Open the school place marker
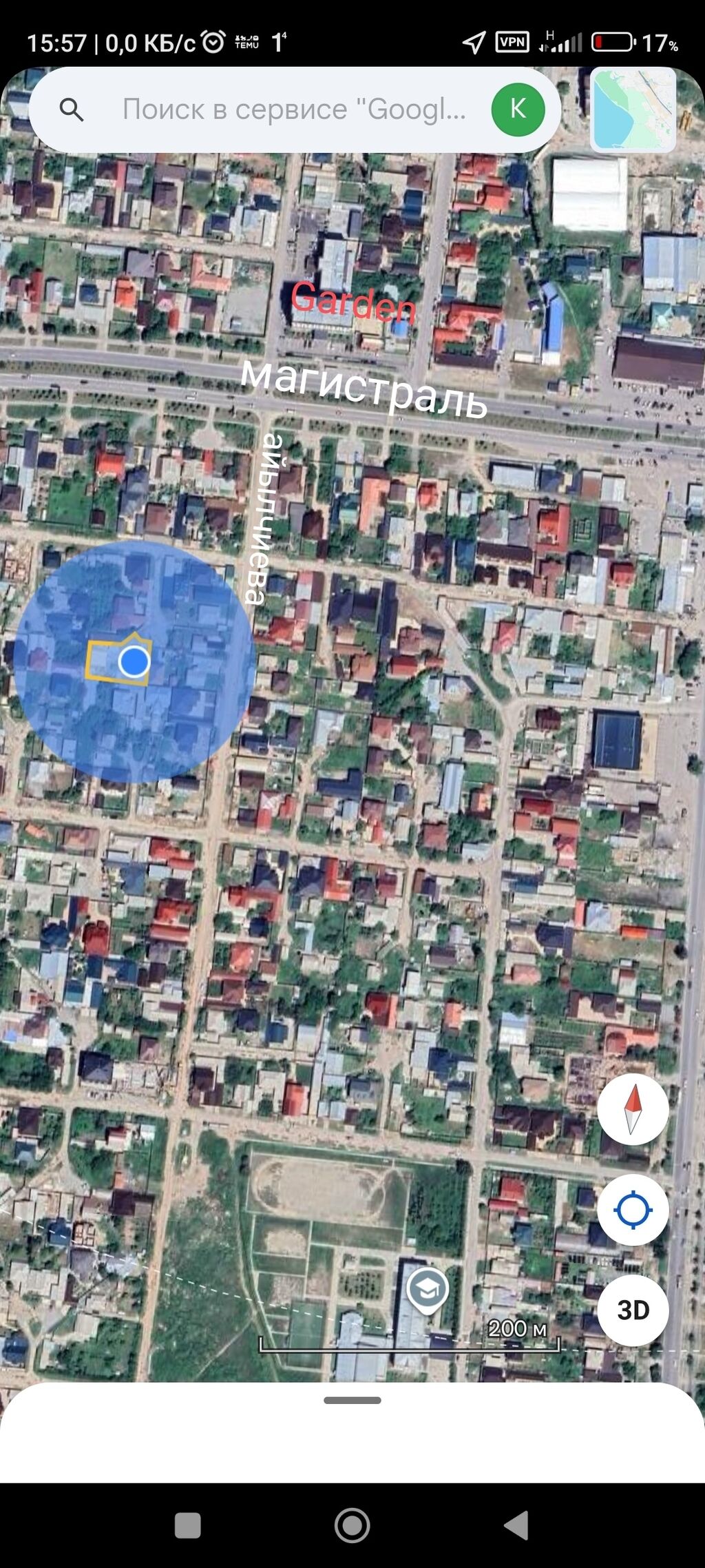Image resolution: width=705 pixels, height=1568 pixels. 428,1289
